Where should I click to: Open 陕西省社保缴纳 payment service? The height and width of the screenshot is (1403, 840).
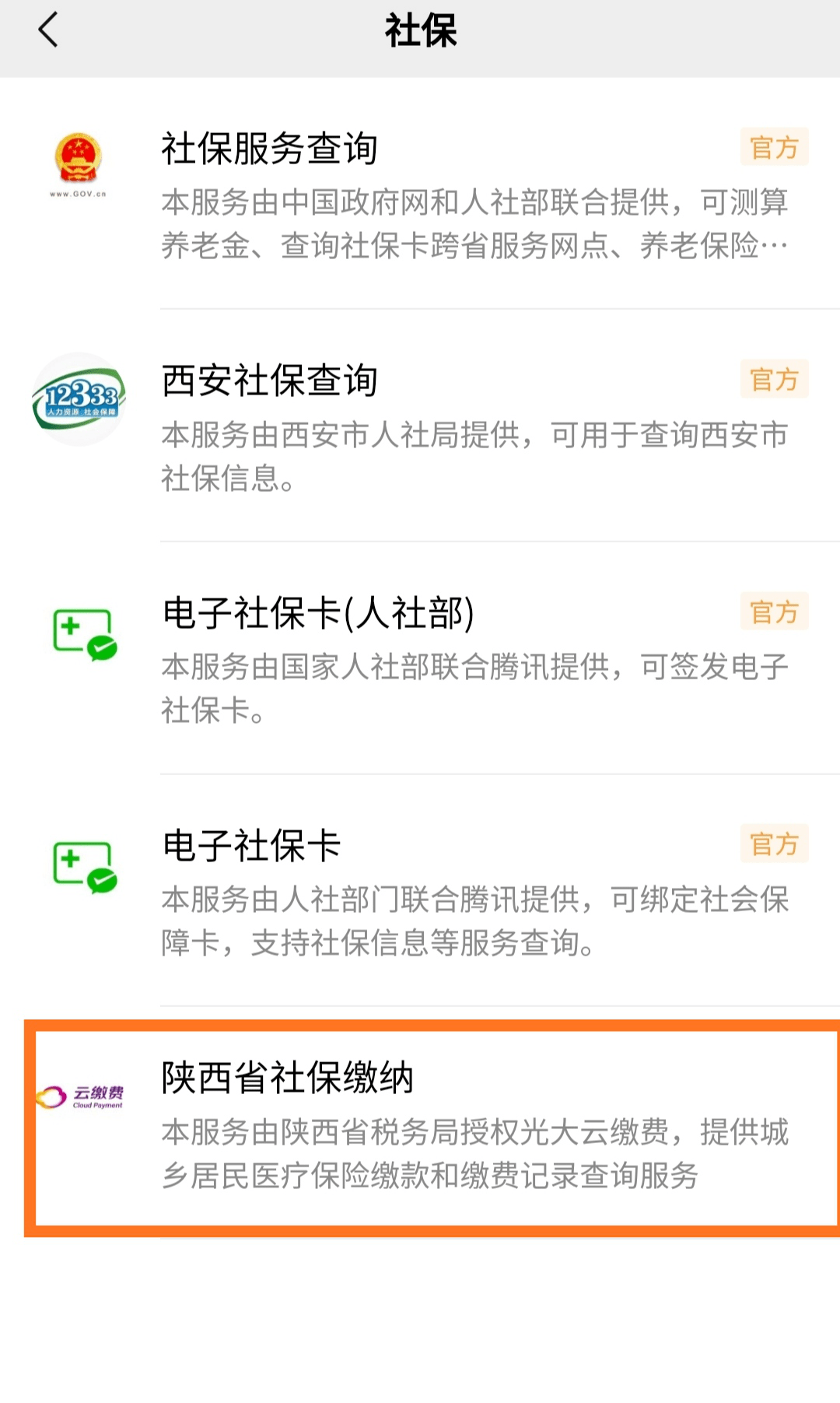tap(420, 1125)
